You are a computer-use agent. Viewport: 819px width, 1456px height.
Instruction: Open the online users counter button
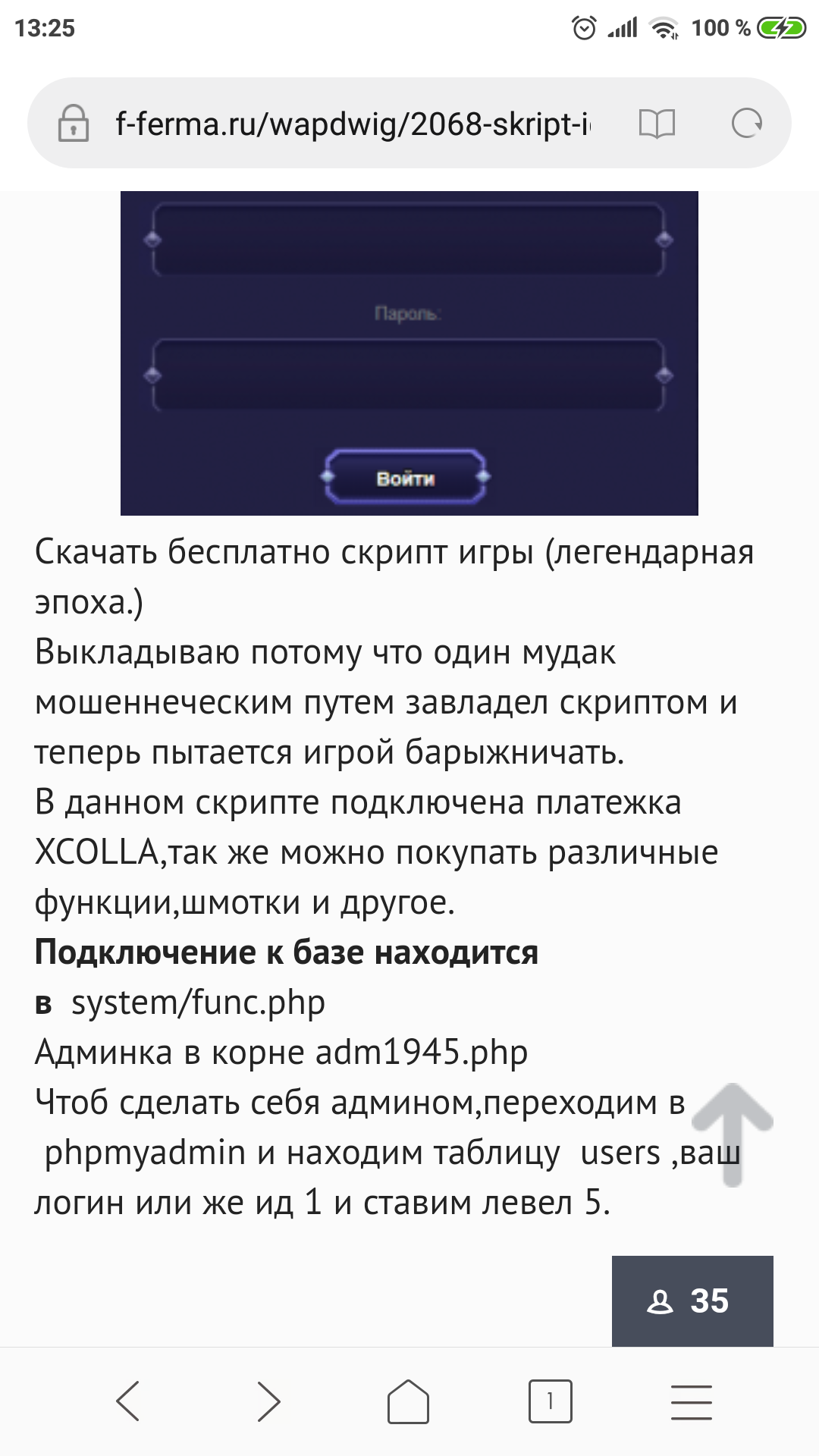pyautogui.click(x=692, y=1301)
